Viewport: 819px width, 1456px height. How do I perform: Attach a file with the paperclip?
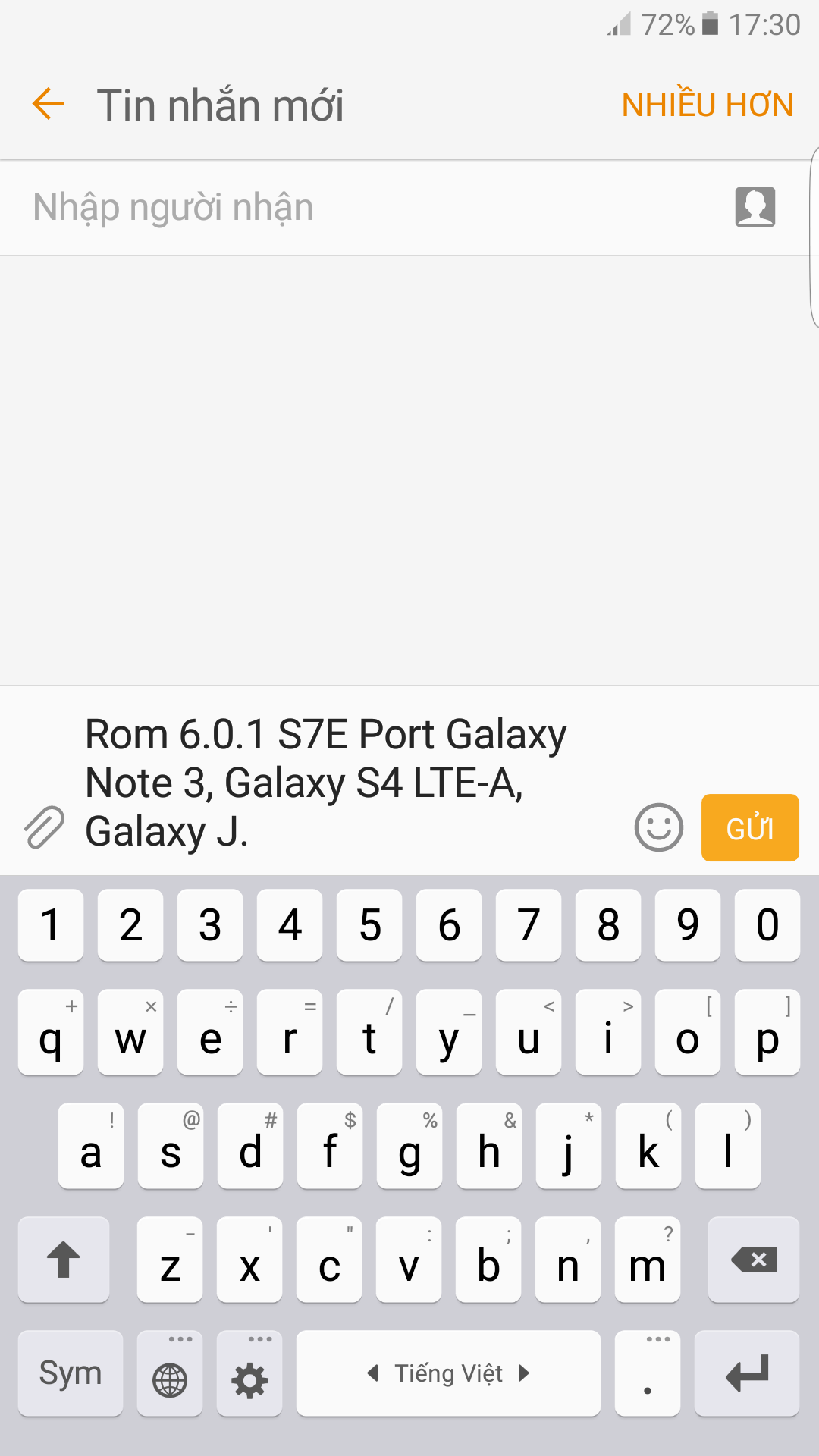click(x=44, y=827)
